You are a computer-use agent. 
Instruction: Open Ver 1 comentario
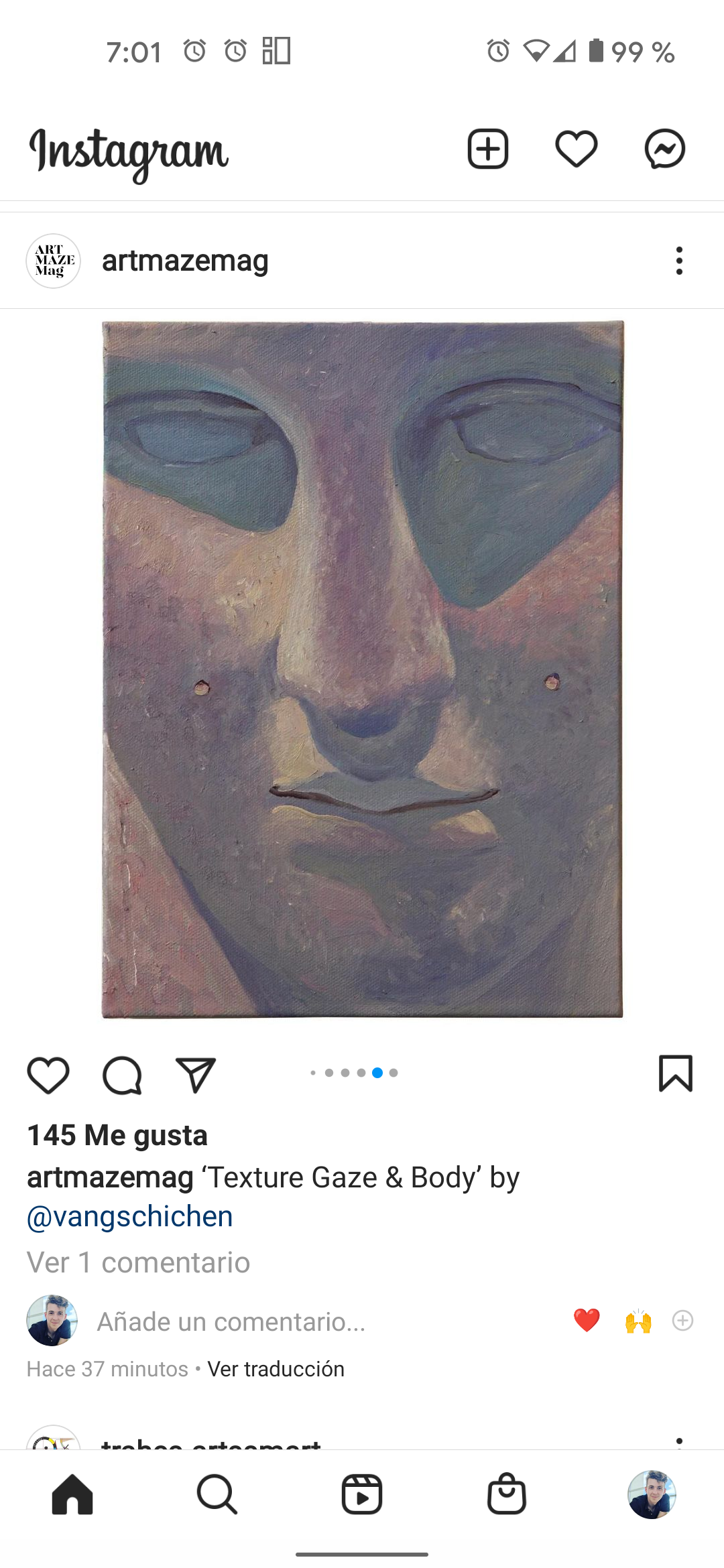coord(138,1262)
